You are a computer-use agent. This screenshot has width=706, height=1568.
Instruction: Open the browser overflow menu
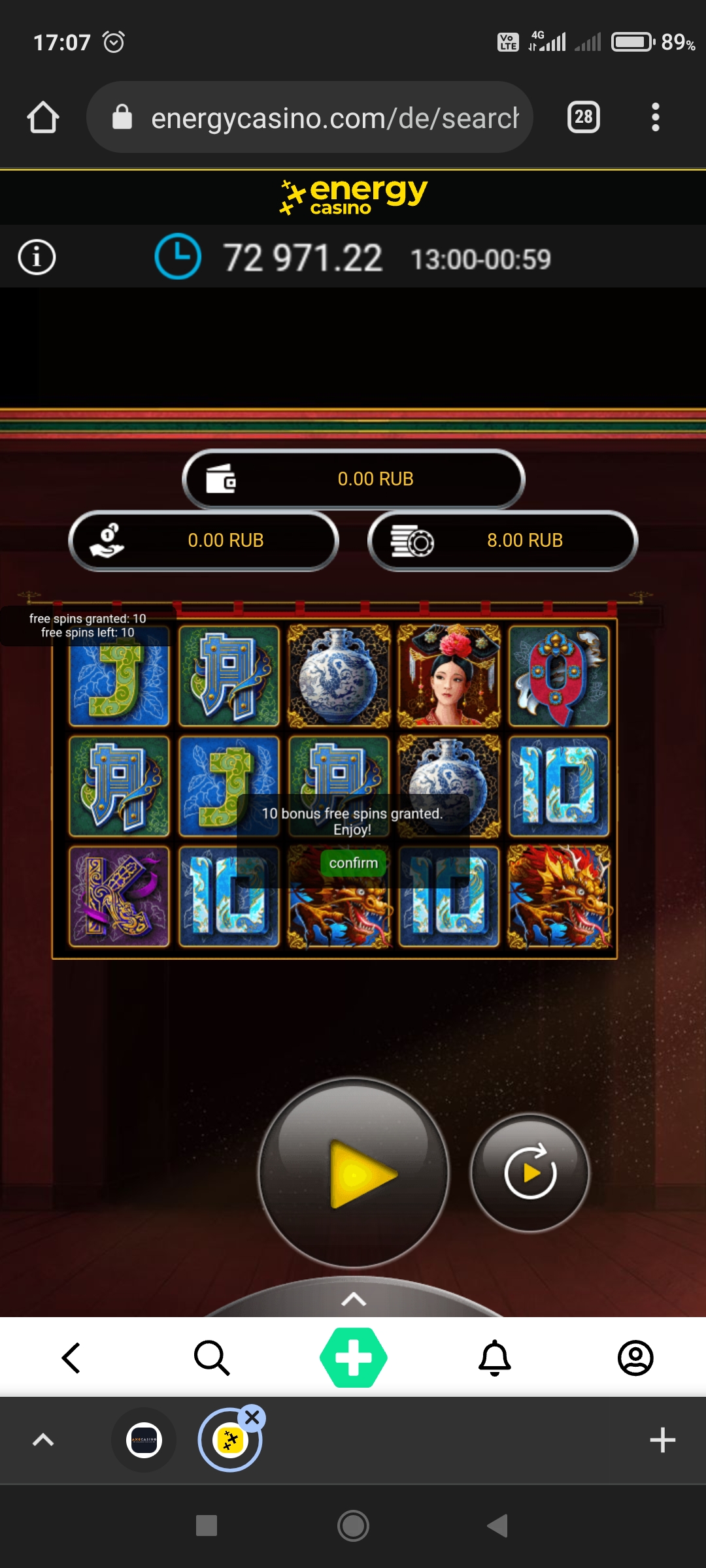[x=656, y=118]
